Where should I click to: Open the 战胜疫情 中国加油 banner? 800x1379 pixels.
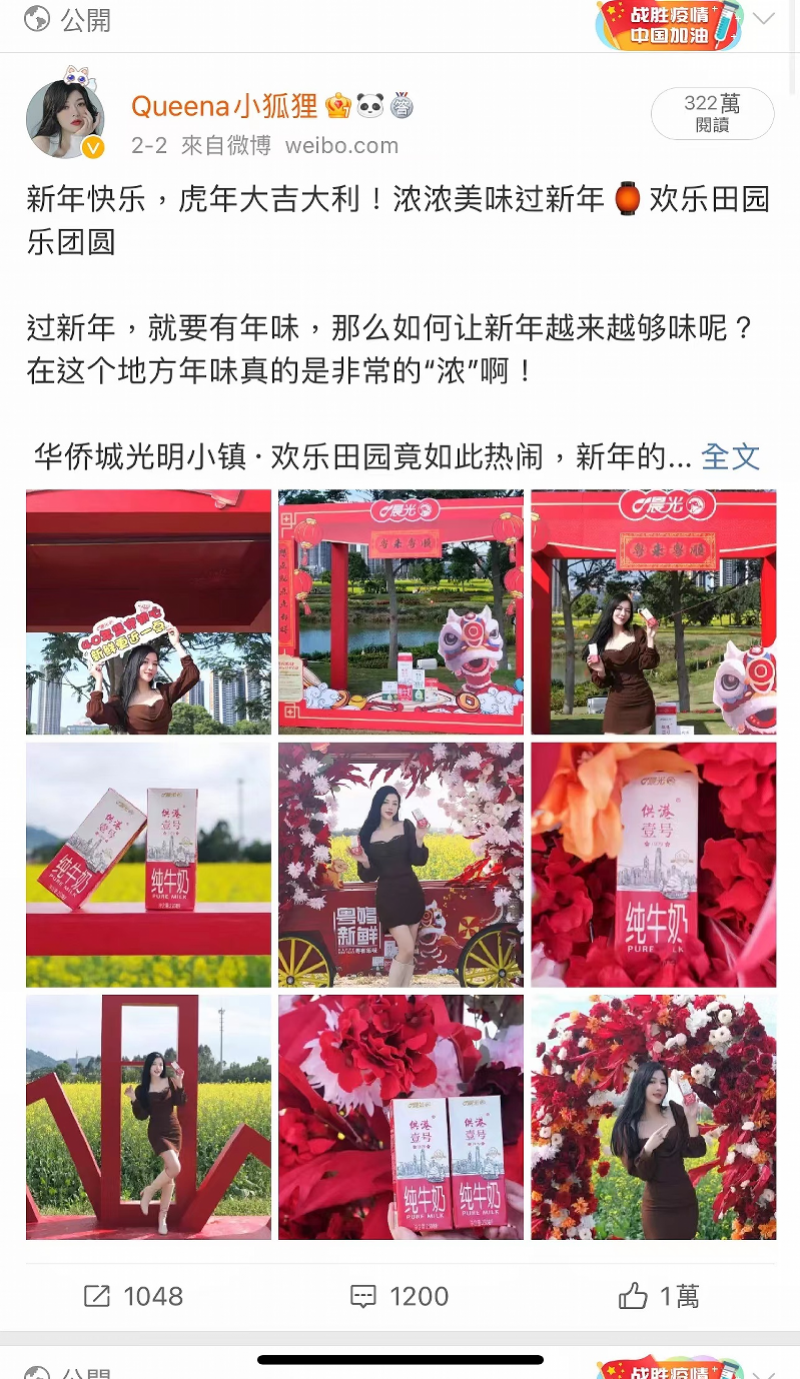click(x=669, y=25)
